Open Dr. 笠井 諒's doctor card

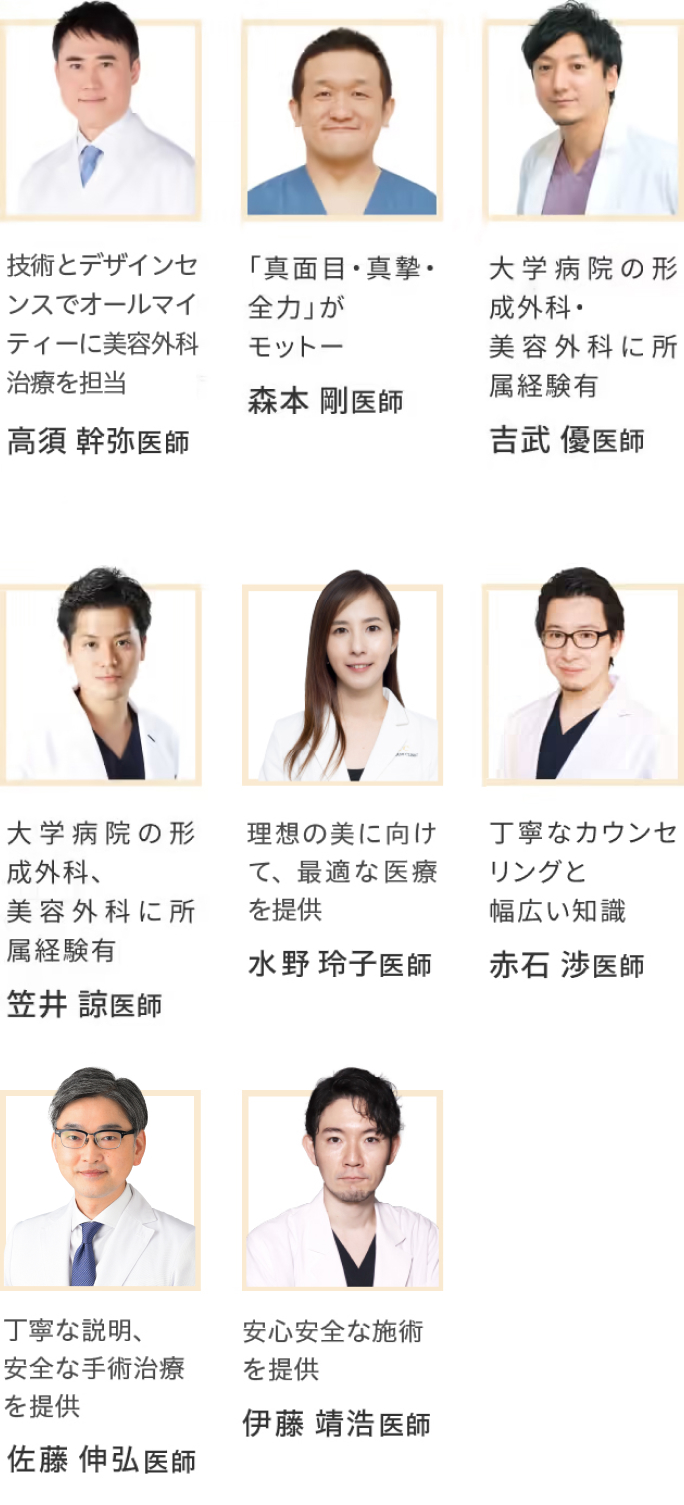[100, 685]
